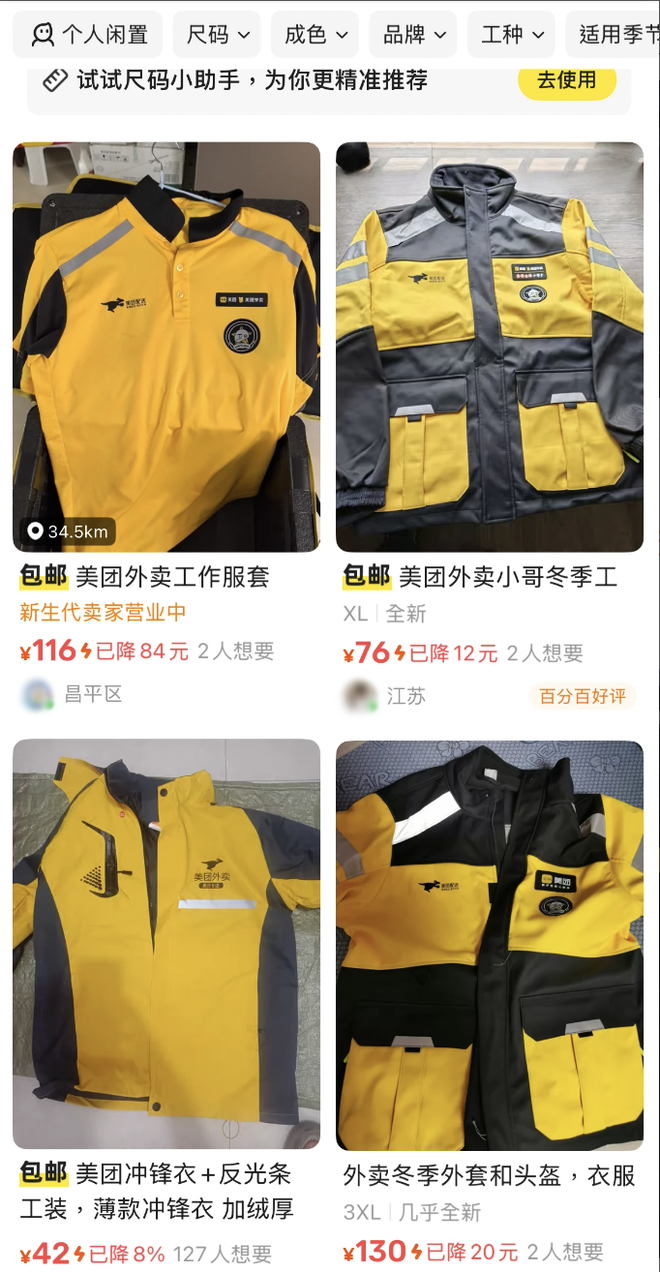This screenshot has height=1272, width=660.
Task: Select the 个人闲置 filter chip
Action: click(x=88, y=35)
